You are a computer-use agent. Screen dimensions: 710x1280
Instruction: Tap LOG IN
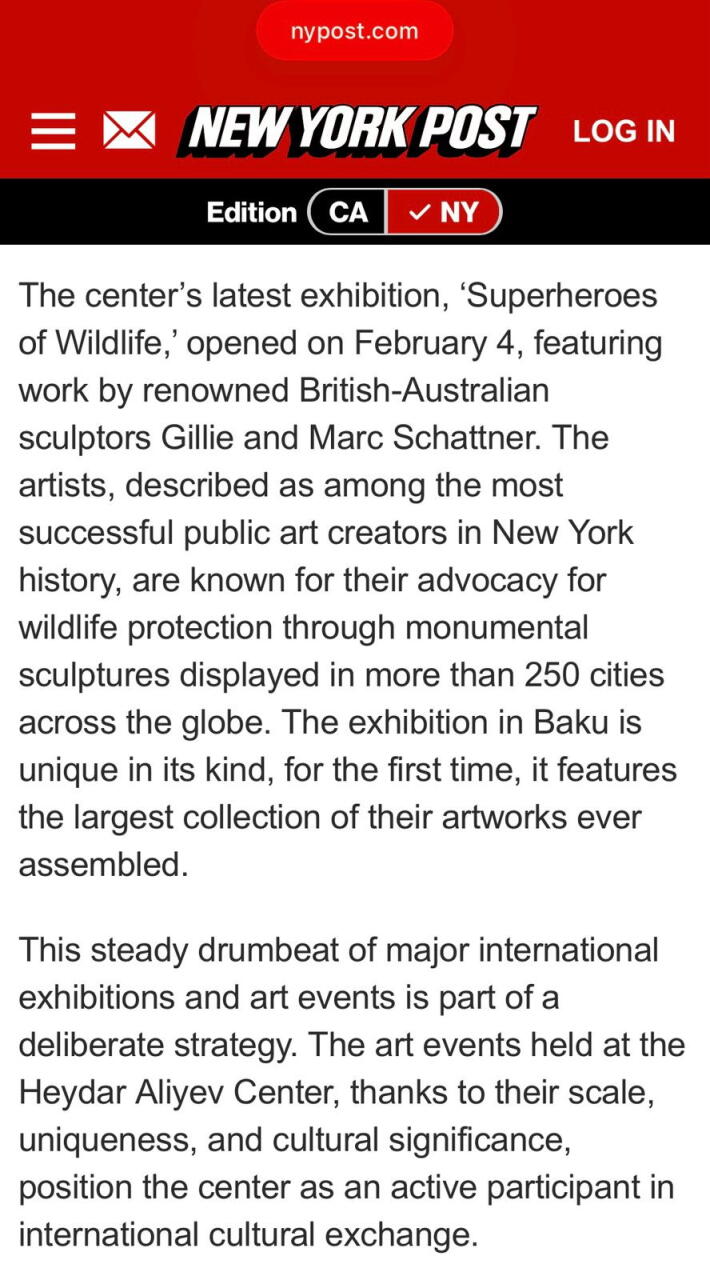point(624,131)
